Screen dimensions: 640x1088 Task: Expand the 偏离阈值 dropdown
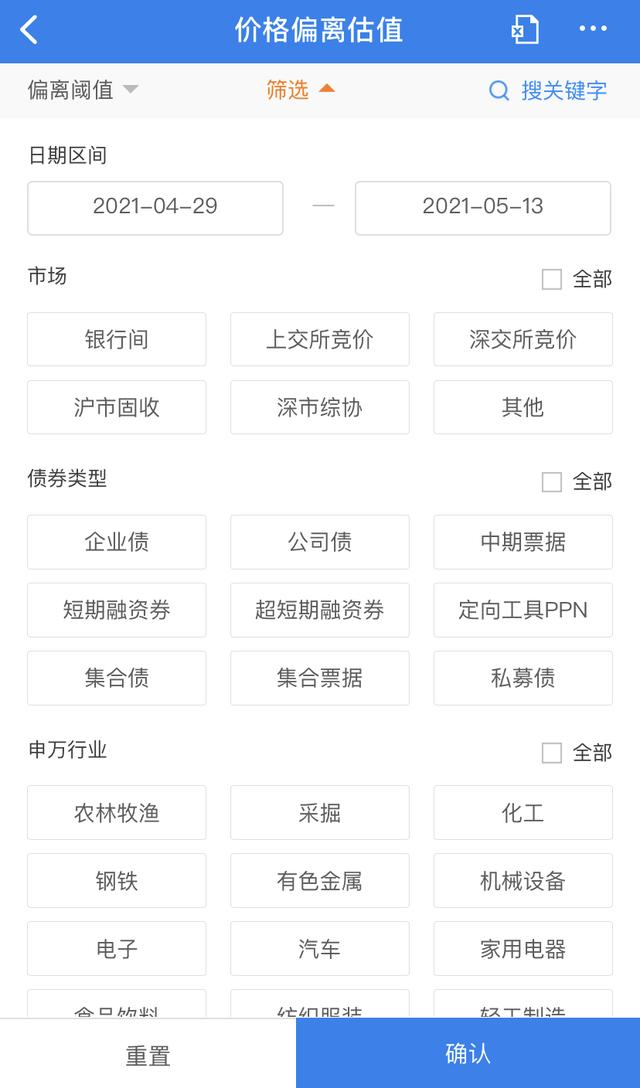click(x=82, y=90)
